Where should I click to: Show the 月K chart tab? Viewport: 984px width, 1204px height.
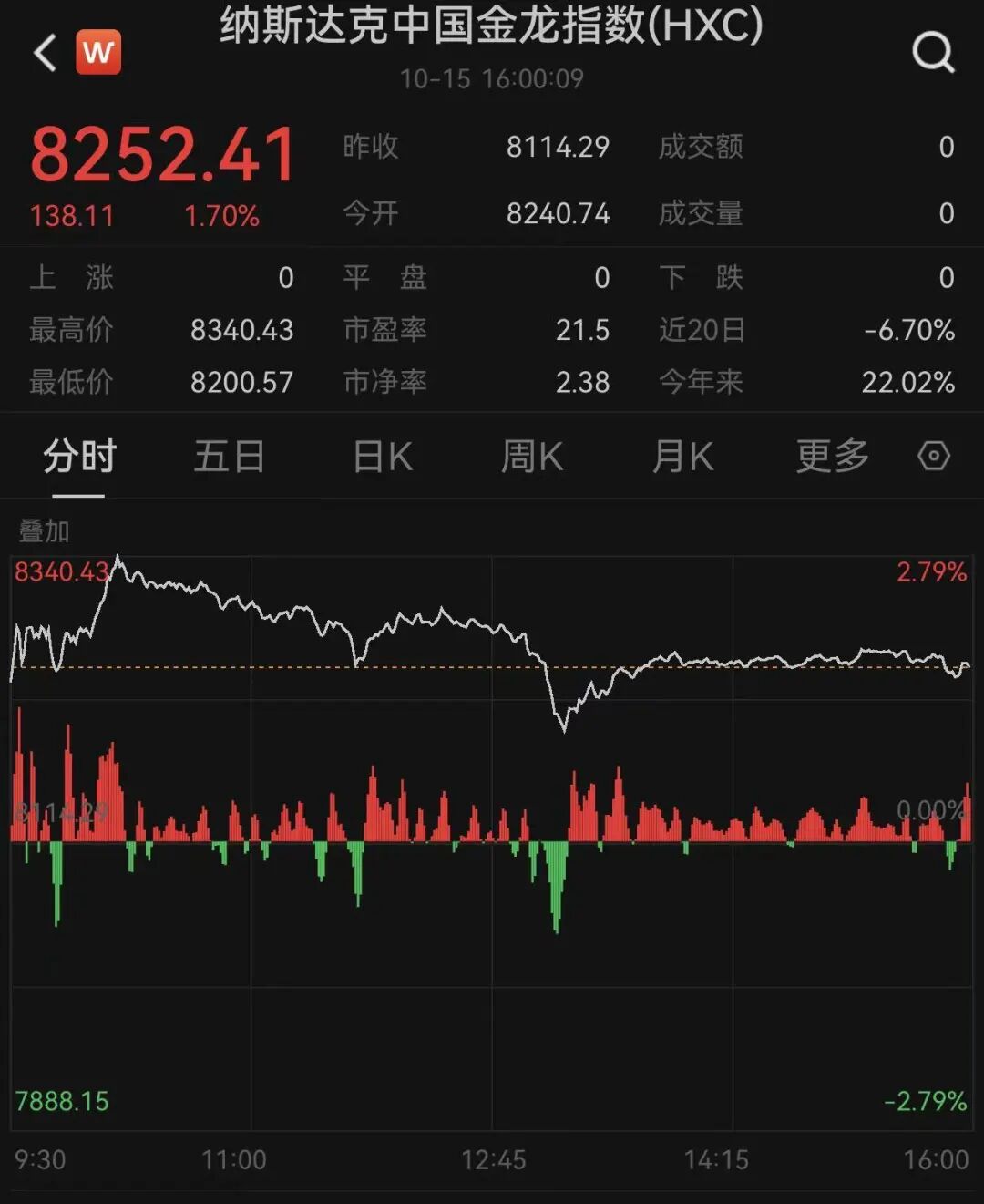pyautogui.click(x=682, y=456)
